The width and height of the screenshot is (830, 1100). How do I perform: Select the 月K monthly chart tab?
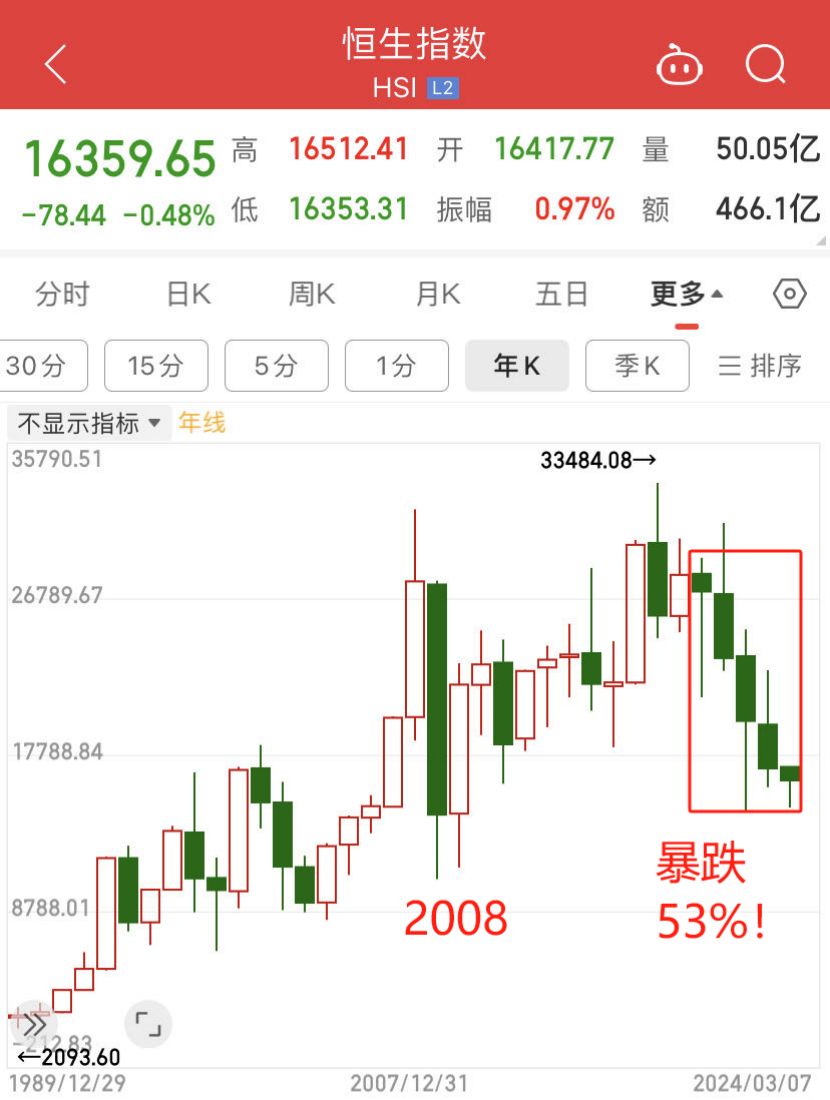coord(436,293)
